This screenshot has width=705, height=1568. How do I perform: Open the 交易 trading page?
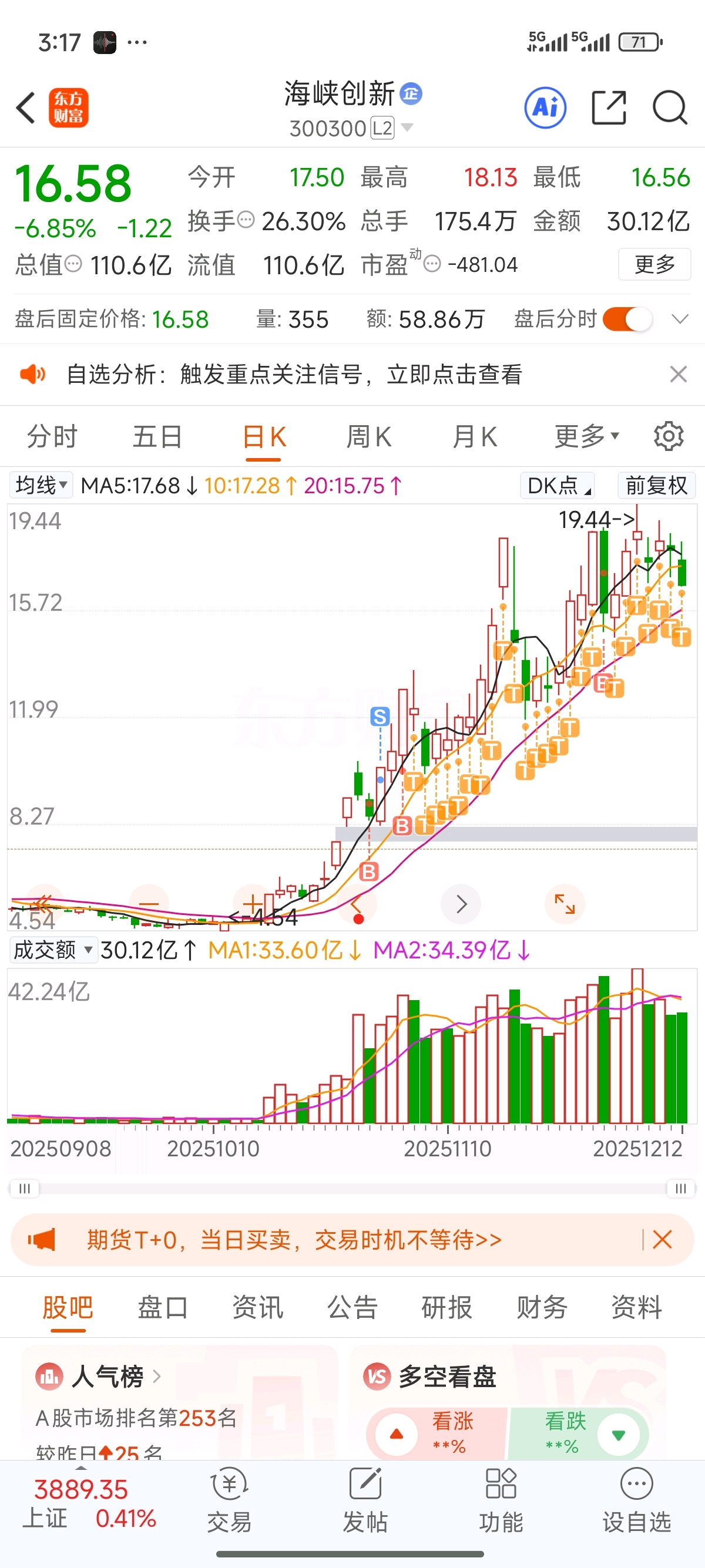pyautogui.click(x=229, y=1502)
